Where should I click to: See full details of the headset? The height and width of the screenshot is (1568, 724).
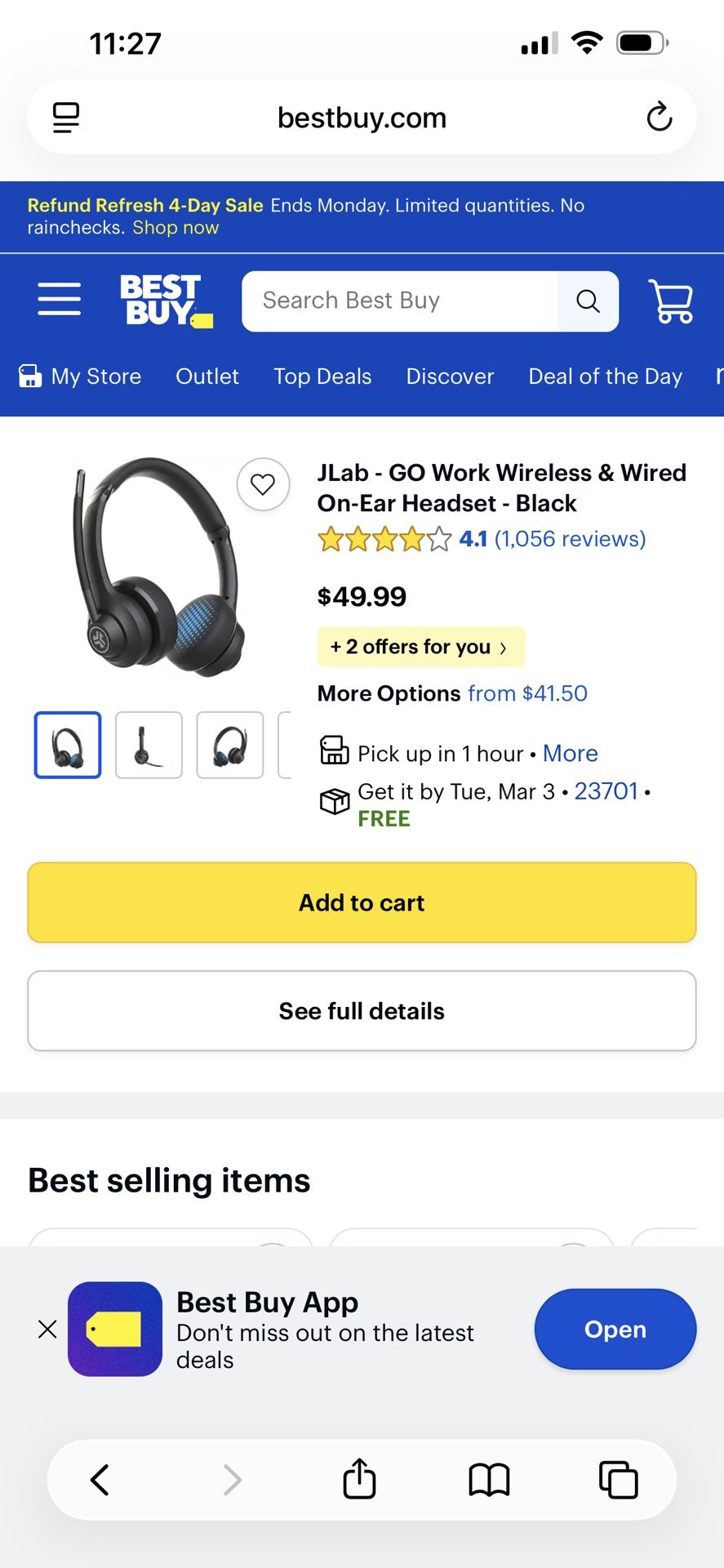click(x=362, y=1010)
